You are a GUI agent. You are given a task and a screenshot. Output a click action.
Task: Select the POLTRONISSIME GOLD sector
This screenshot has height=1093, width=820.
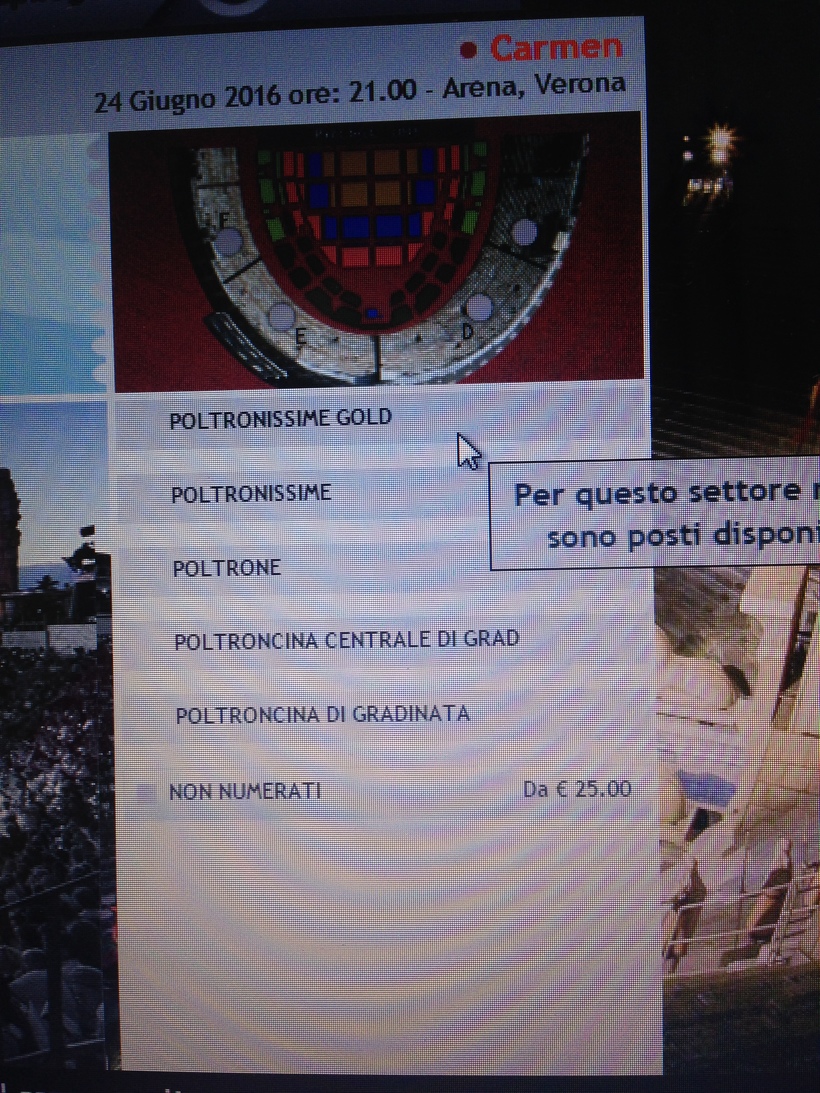[x=281, y=419]
